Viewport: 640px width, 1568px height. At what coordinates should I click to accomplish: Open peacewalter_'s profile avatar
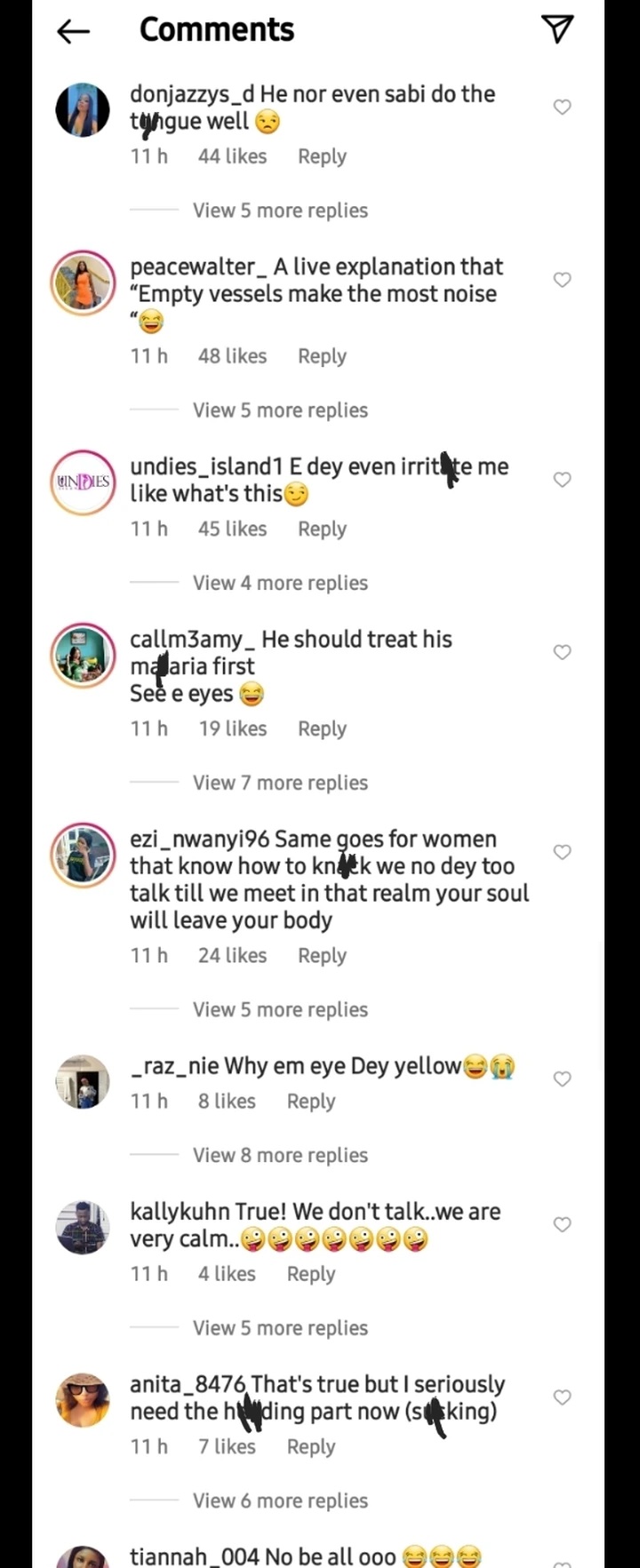[x=83, y=283]
